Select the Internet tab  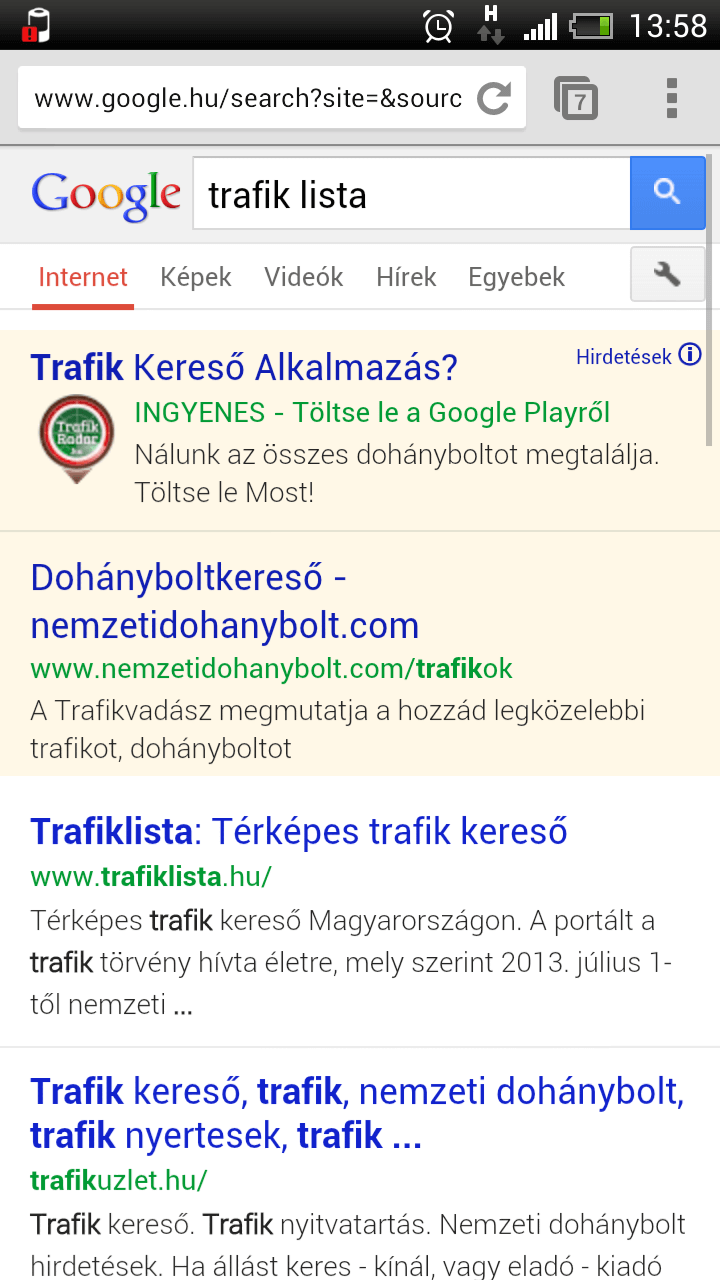[83, 277]
